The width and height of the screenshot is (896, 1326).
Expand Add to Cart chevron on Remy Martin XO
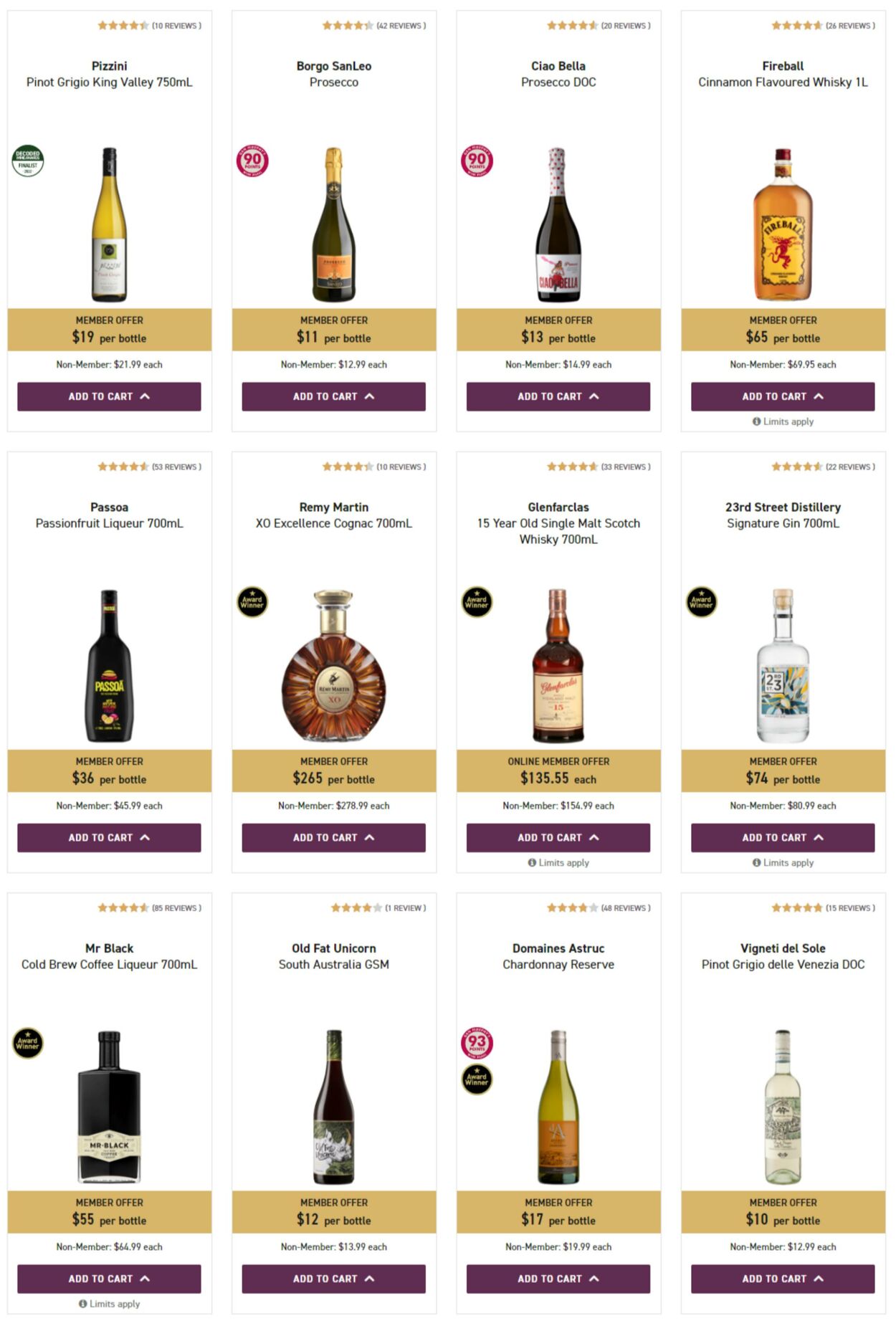(x=368, y=837)
